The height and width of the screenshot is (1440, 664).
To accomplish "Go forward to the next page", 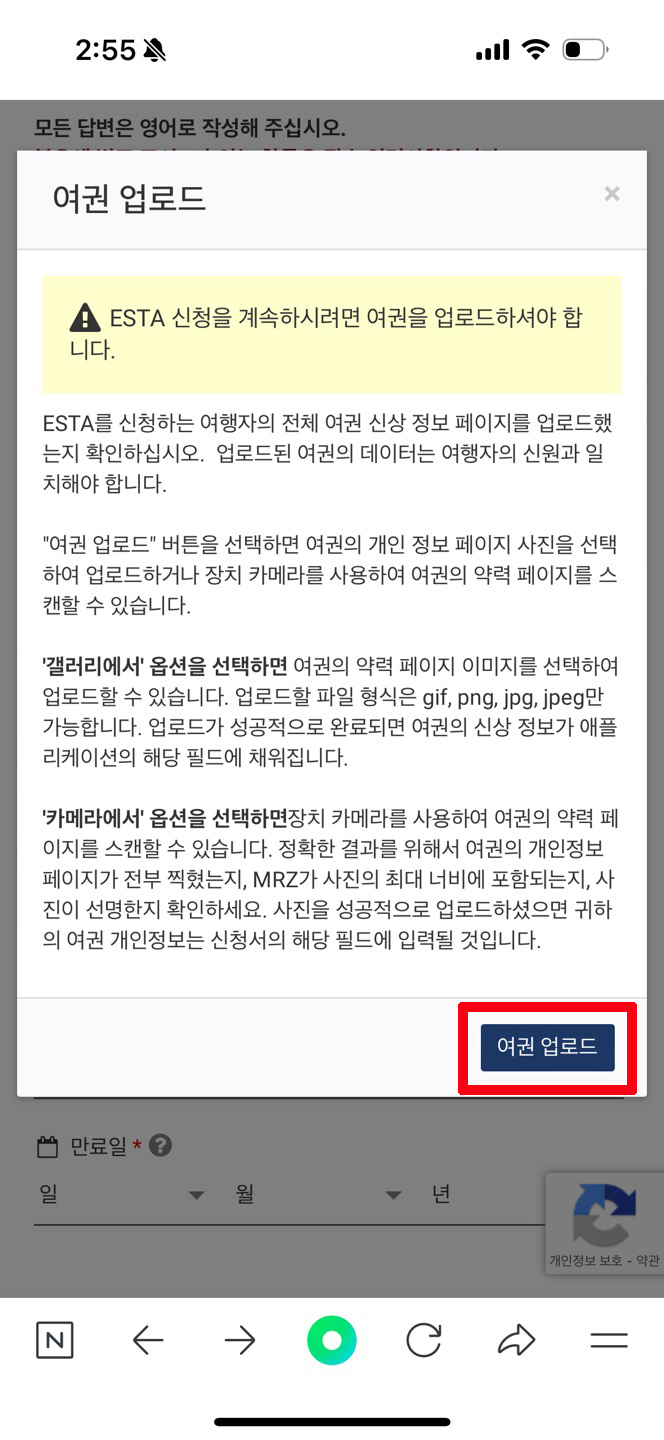I will coord(240,1341).
